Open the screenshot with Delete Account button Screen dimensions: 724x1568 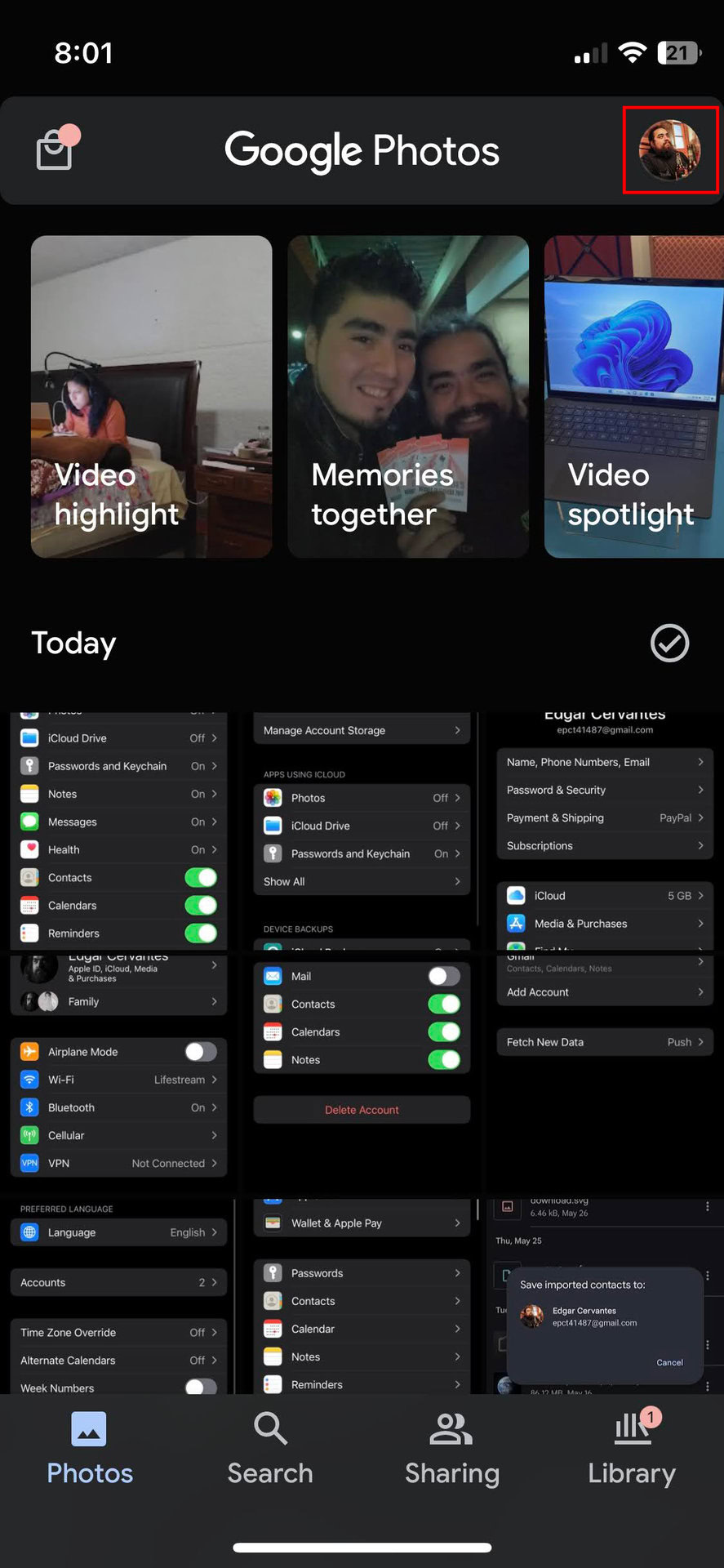coord(362,1074)
